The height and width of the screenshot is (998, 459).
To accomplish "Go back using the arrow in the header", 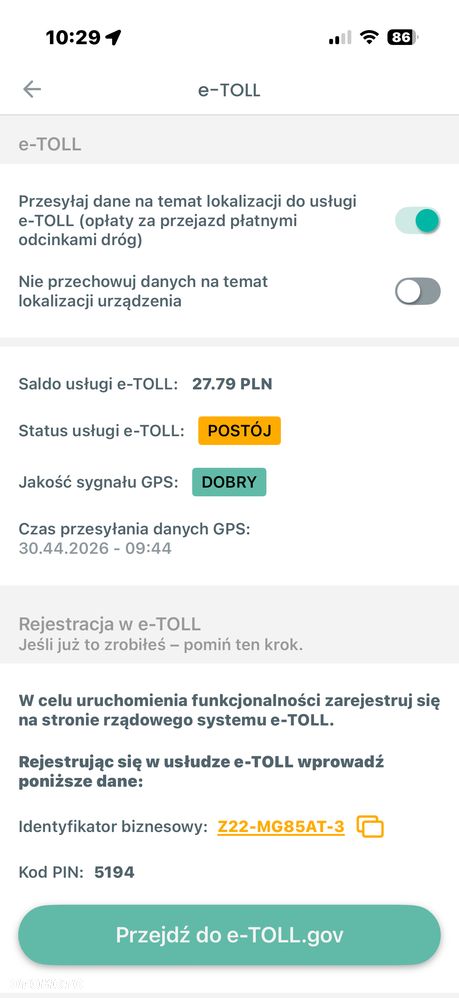I will click(x=32, y=89).
